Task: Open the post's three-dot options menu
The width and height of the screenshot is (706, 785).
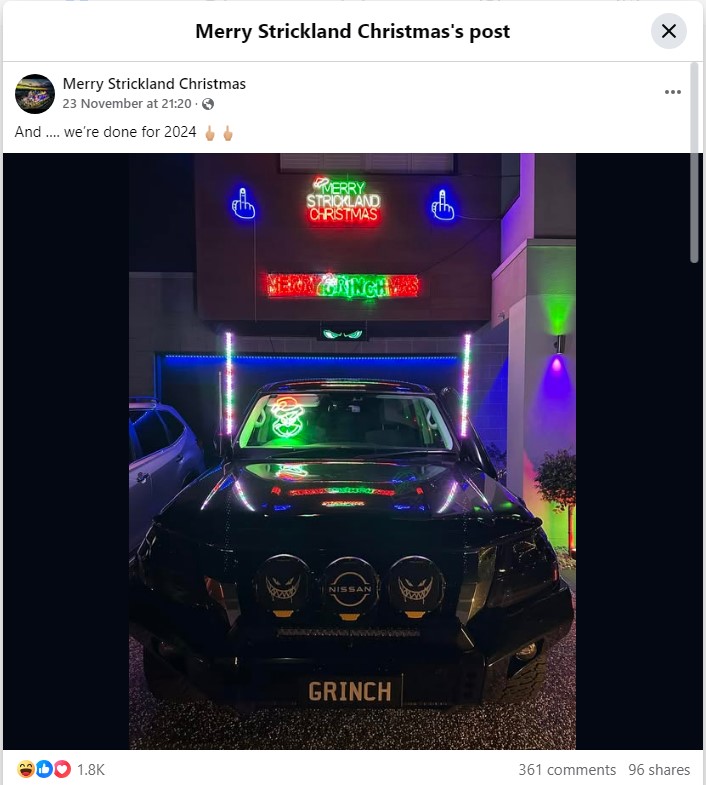Action: (x=672, y=92)
